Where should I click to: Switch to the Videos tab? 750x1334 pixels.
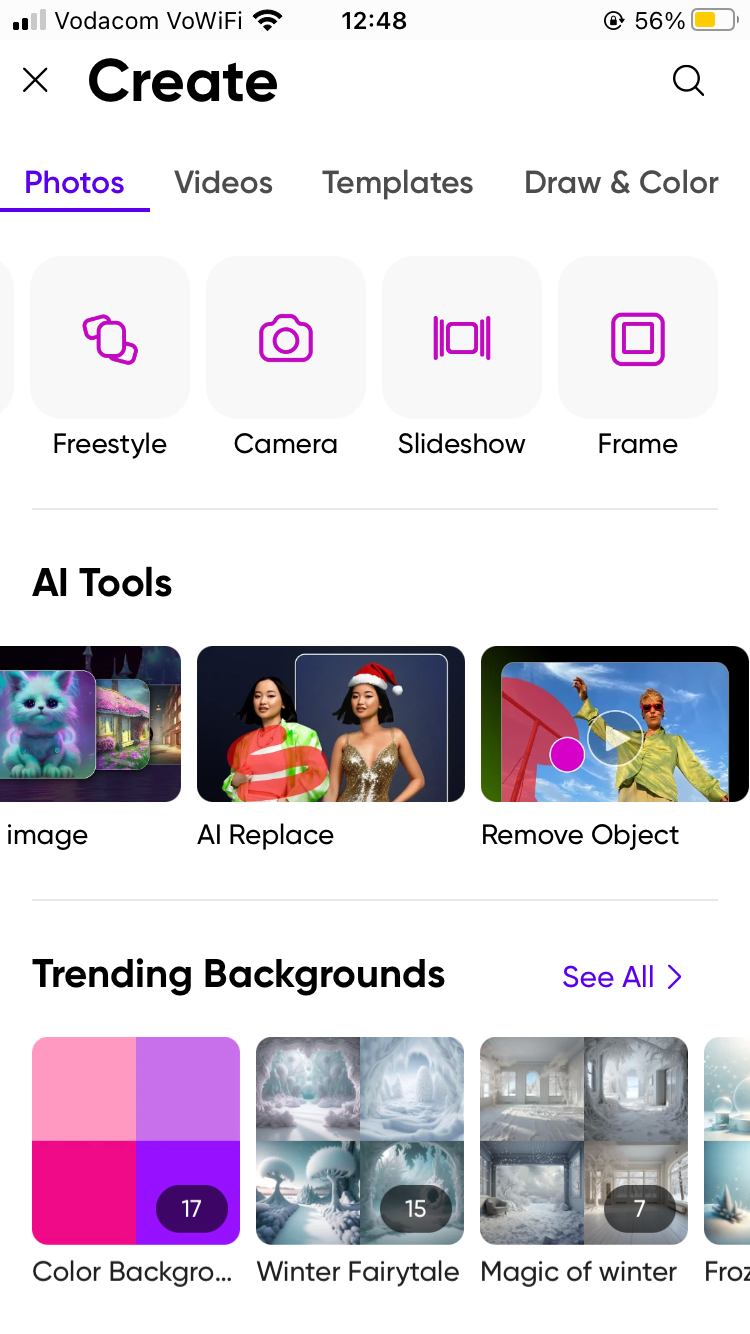tap(223, 183)
